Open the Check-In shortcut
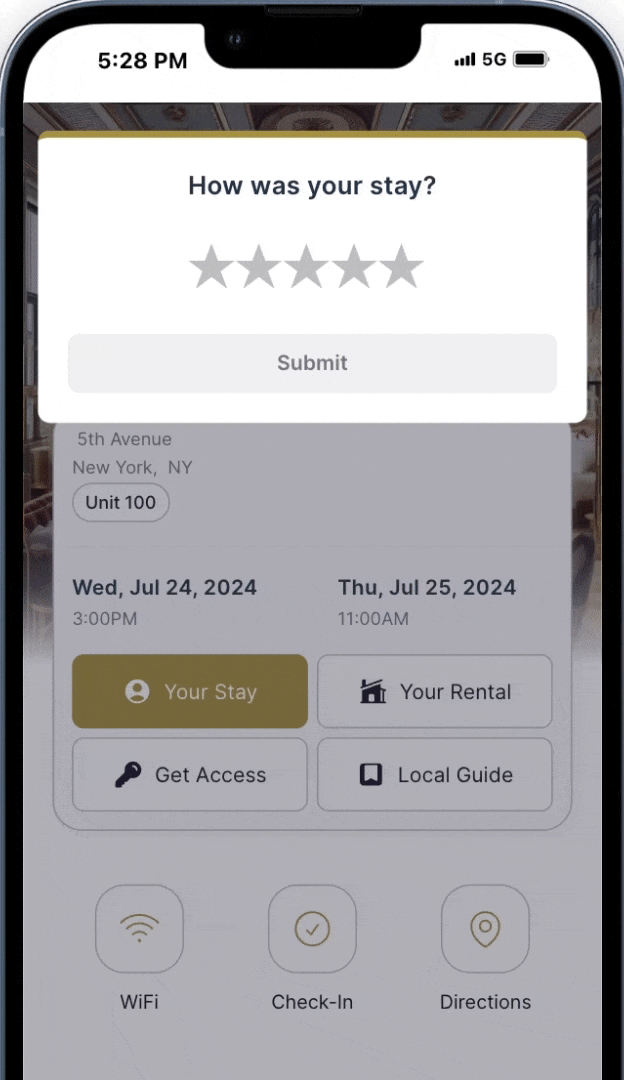 coord(312,929)
